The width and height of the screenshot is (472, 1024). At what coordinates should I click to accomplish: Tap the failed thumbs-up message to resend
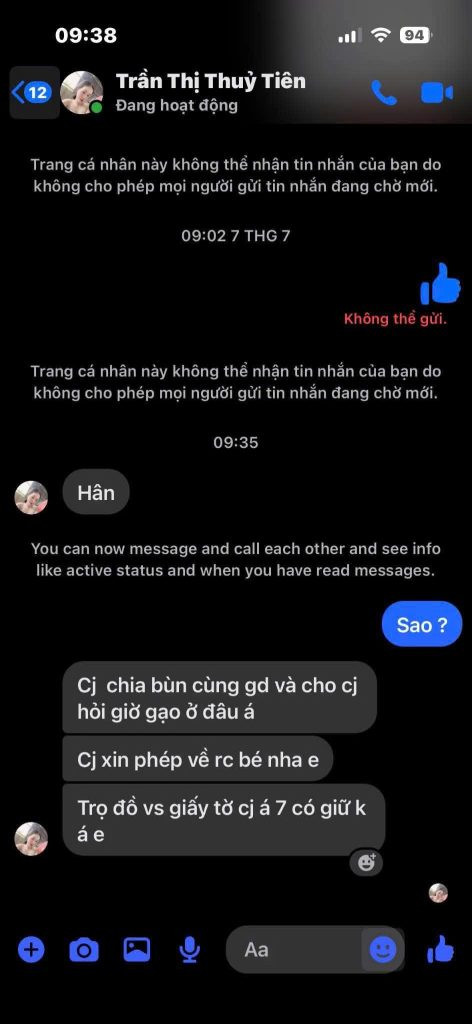tap(441, 284)
